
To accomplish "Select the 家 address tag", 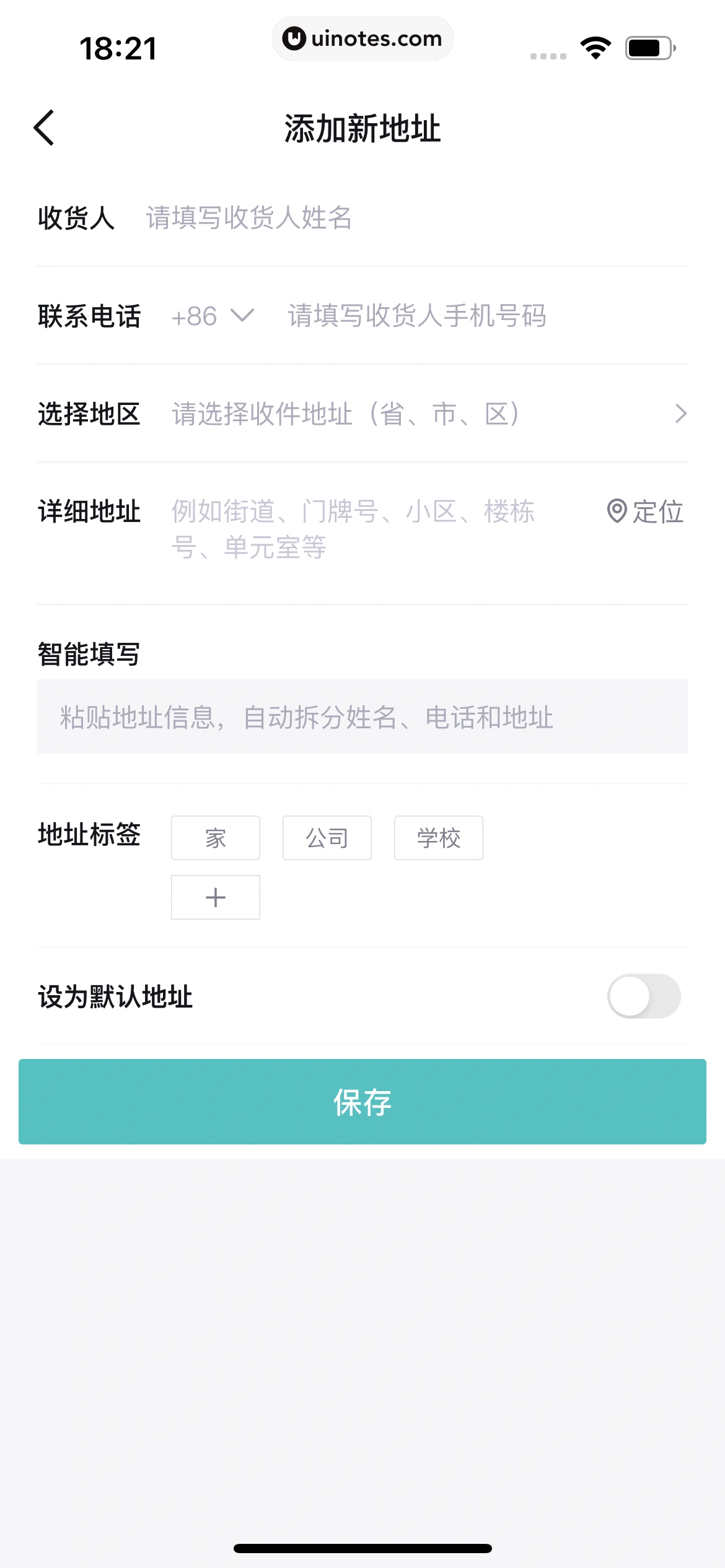I will (215, 837).
